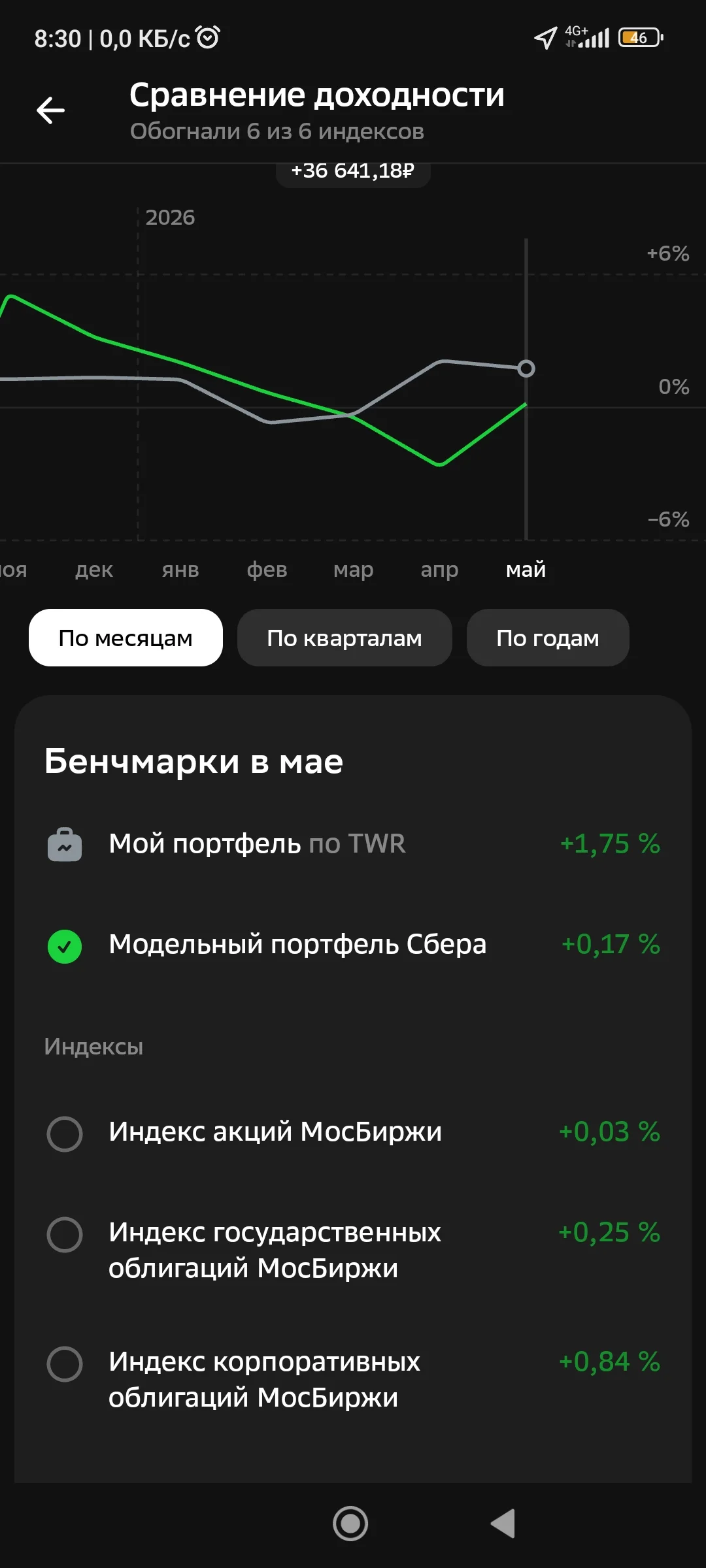706x1568 pixels.
Task: Select фев month on chart axis
Action: tap(267, 570)
